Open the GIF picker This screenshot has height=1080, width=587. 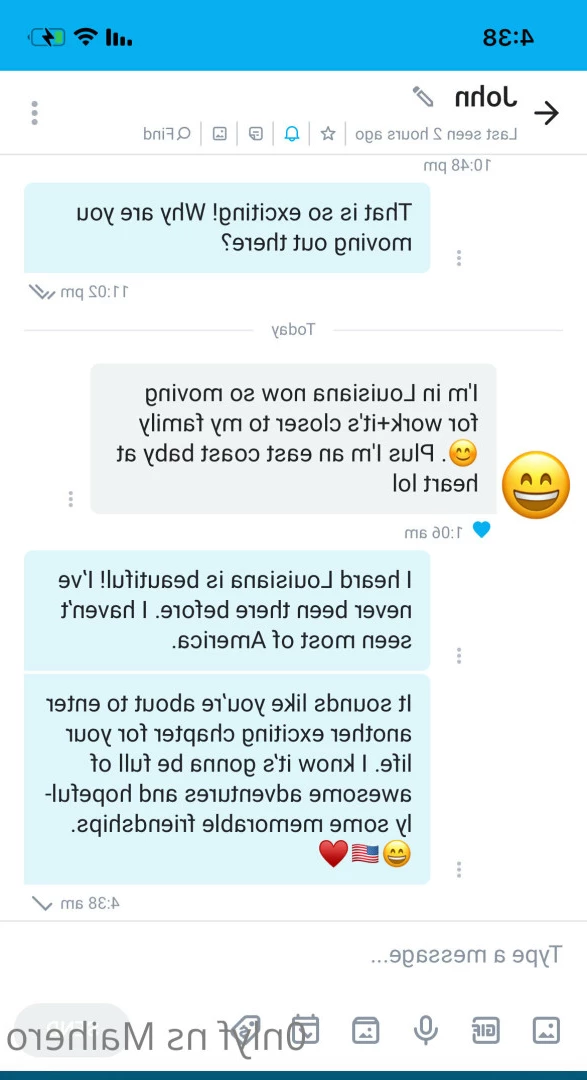(x=486, y=1030)
